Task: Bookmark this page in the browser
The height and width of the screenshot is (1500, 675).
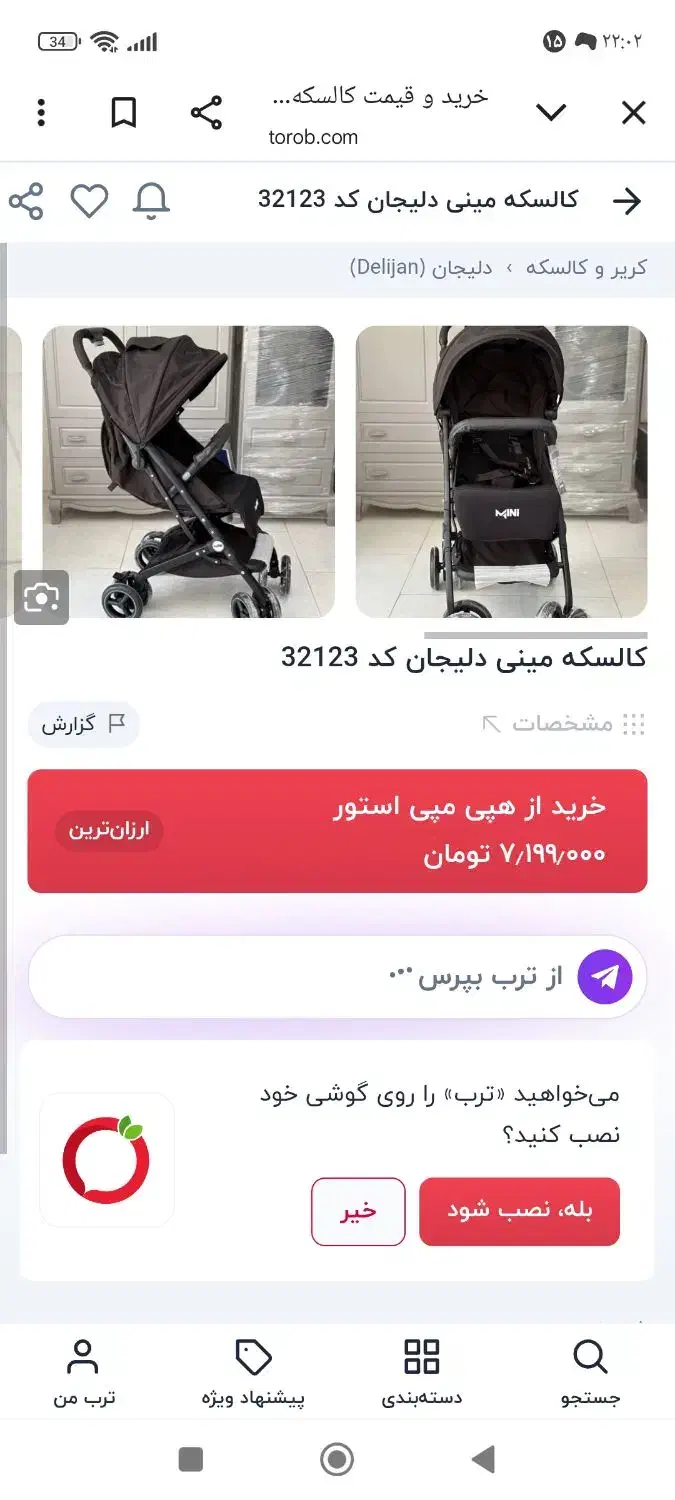Action: pos(123,113)
